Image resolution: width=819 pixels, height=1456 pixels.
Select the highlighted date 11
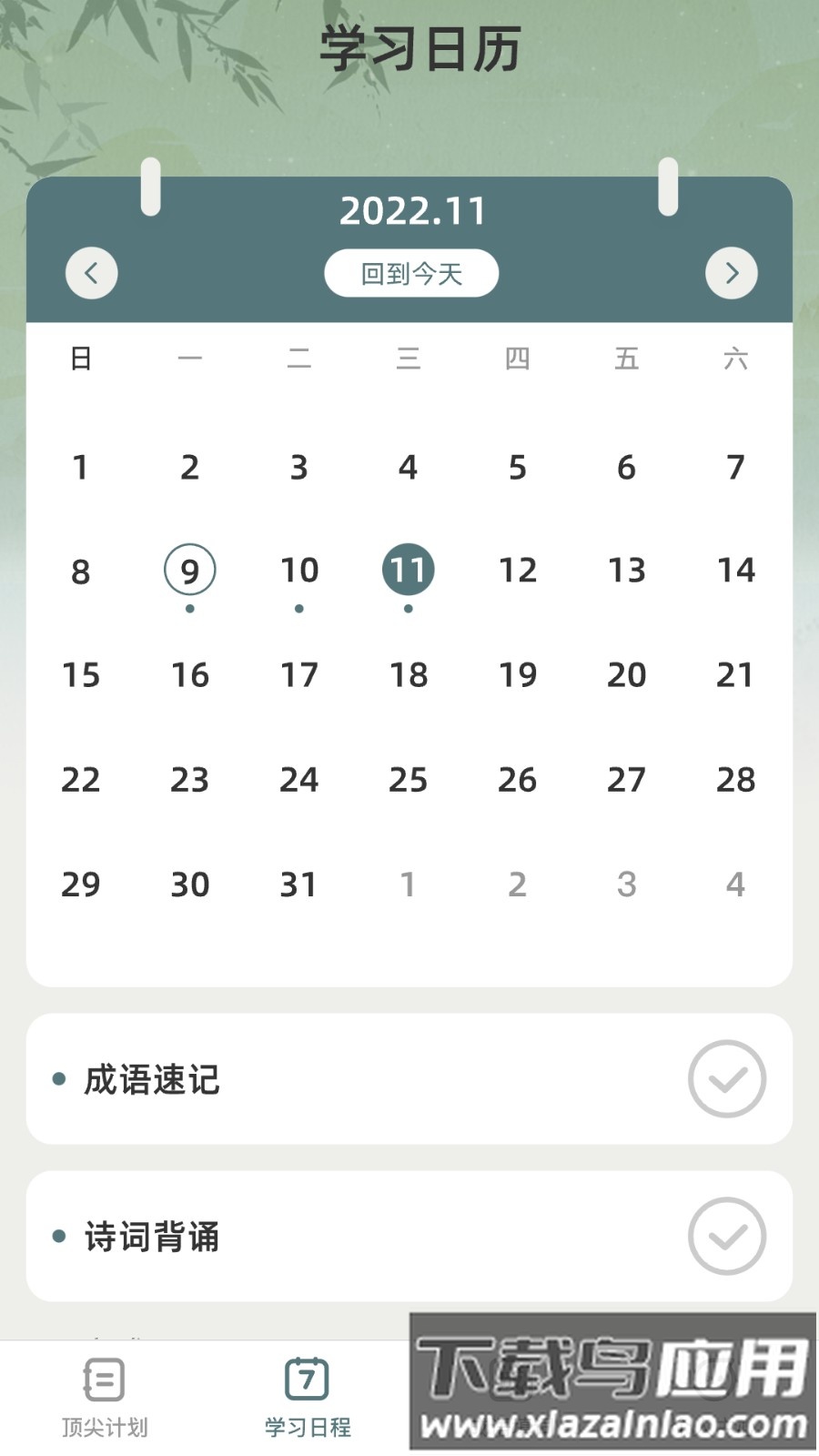tap(408, 571)
